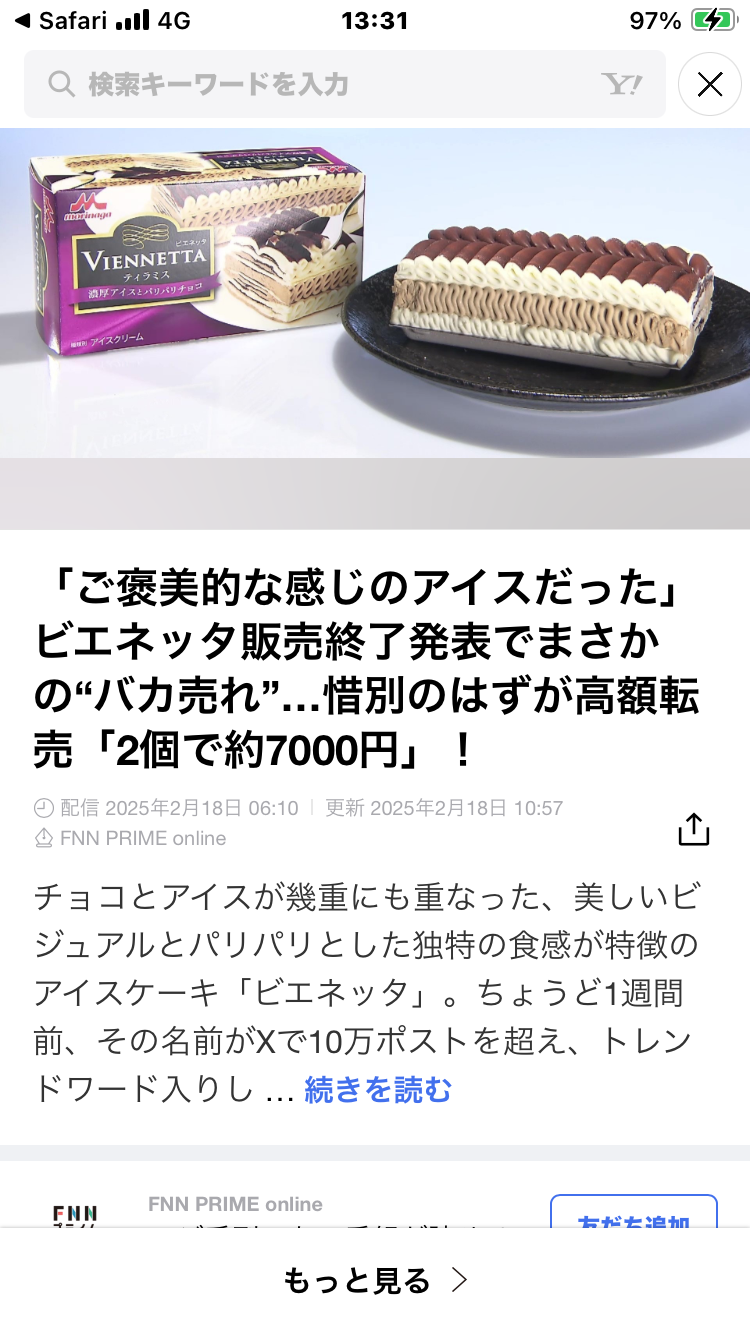The height and width of the screenshot is (1334, 750).
Task: Tap 続きを読む to read more
Action: click(377, 1089)
